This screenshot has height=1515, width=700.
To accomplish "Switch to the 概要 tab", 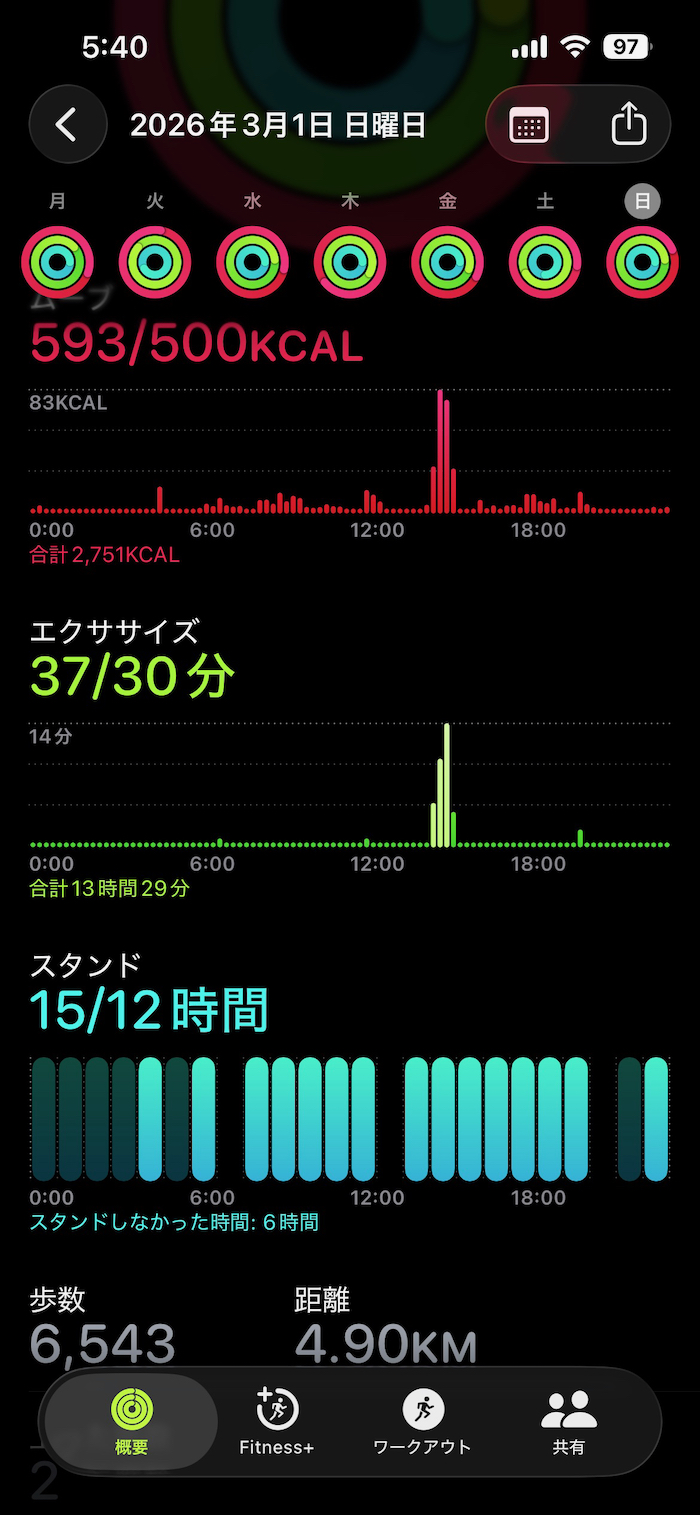I will pos(131,1421).
